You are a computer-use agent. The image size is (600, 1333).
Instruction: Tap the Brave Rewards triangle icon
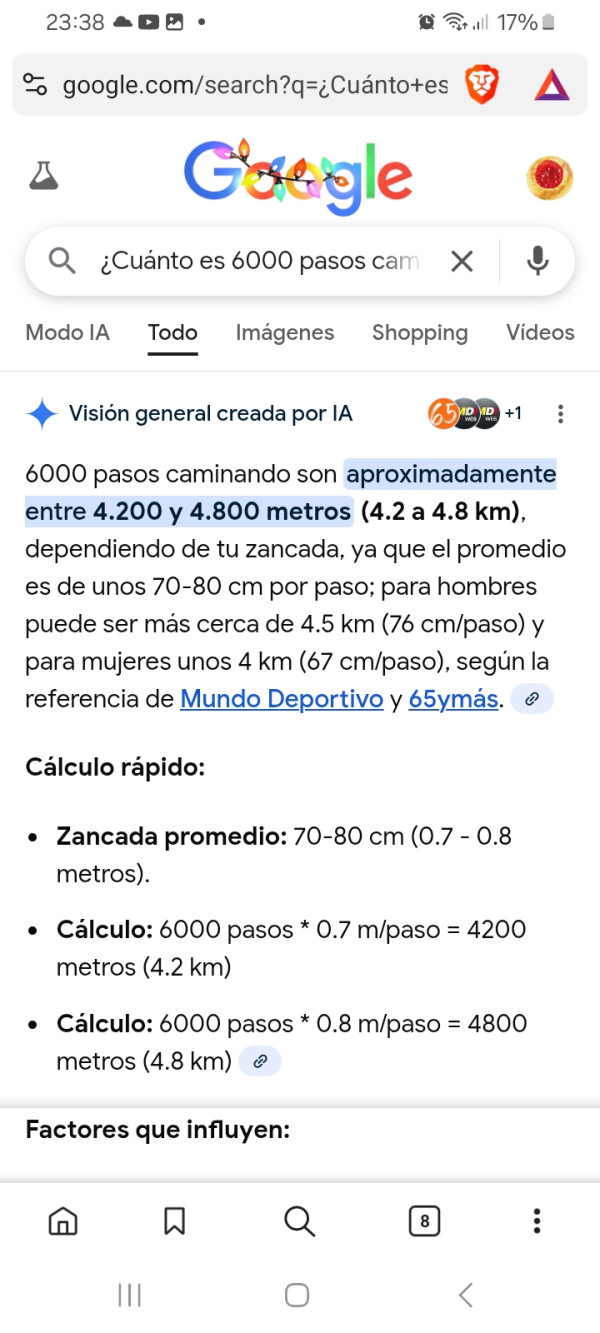[551, 86]
